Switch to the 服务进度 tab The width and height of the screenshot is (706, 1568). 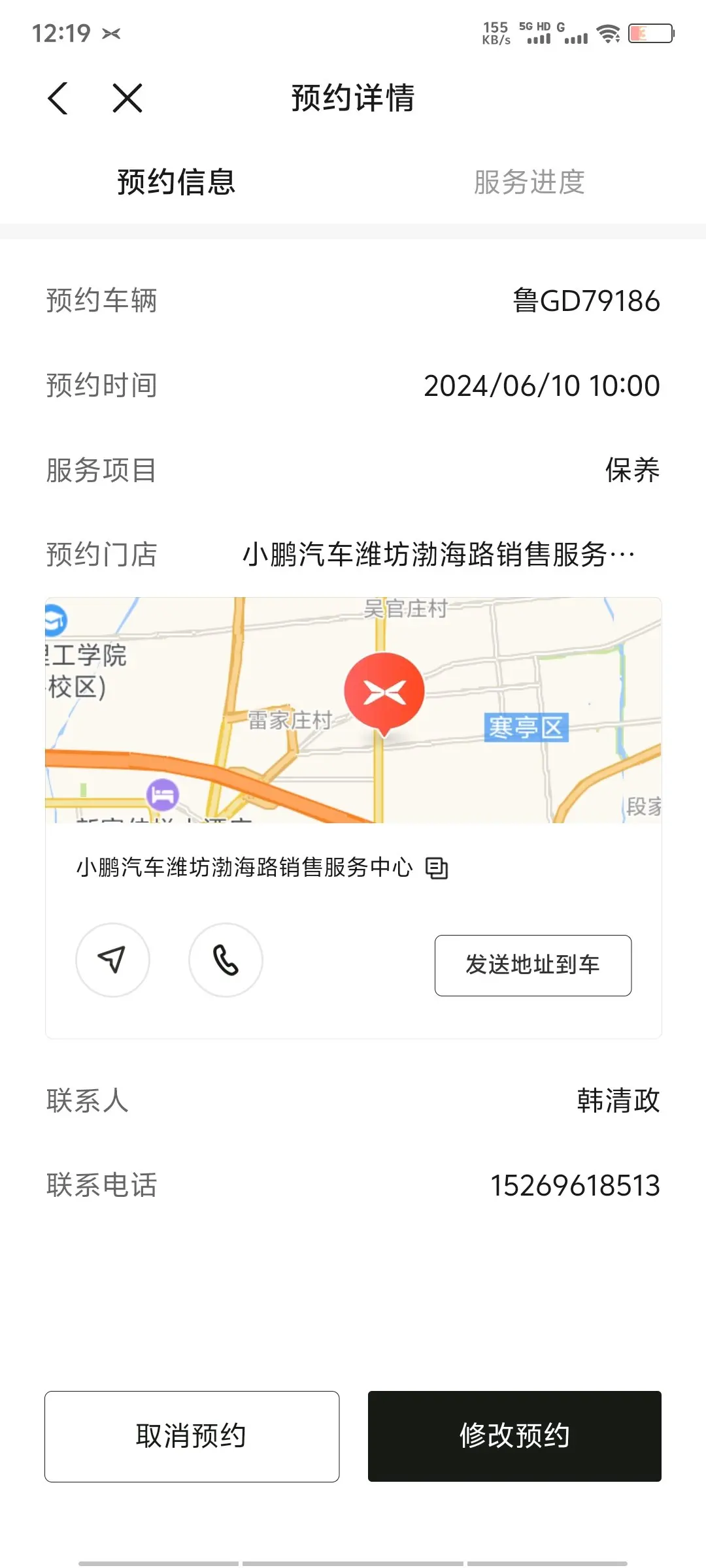(x=529, y=182)
